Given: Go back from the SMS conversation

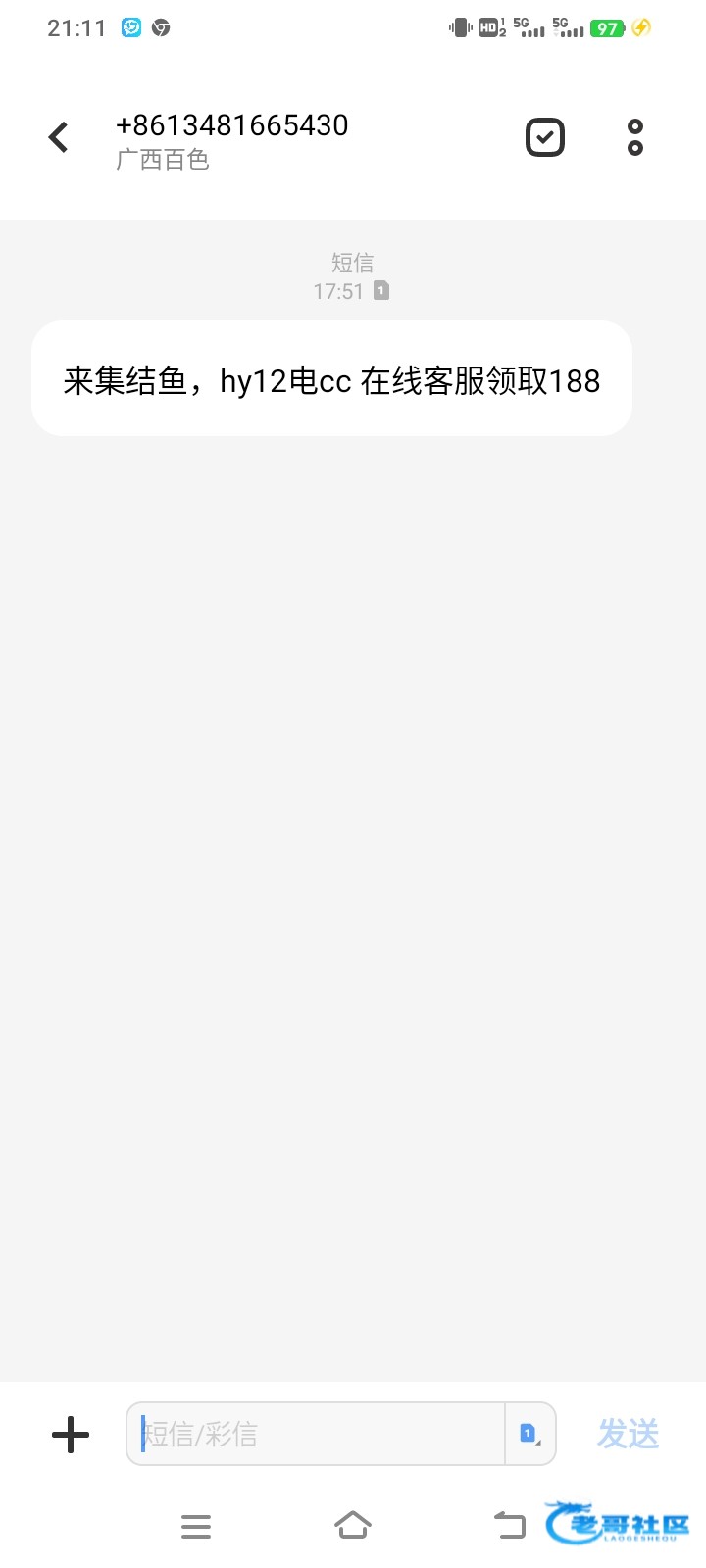Looking at the screenshot, I should click(x=58, y=137).
